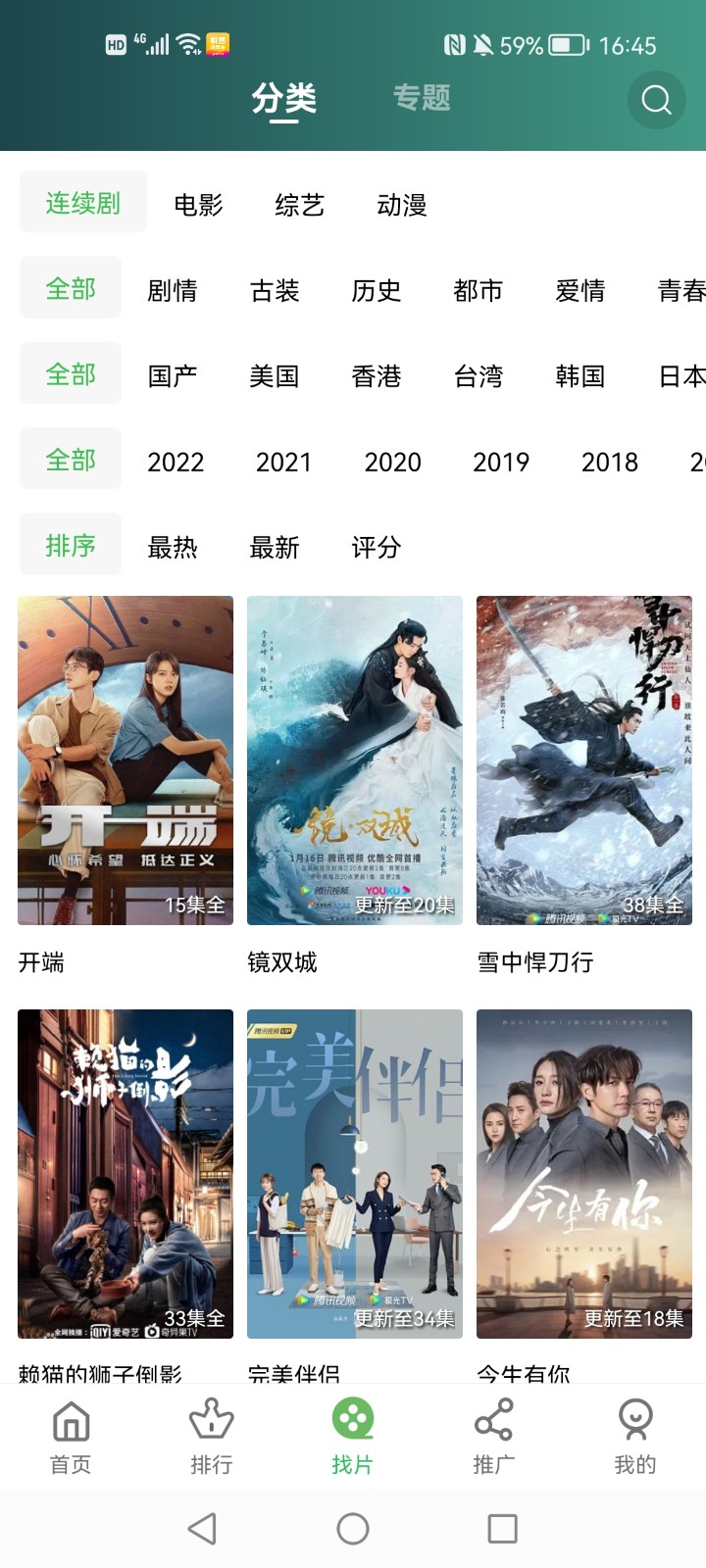The image size is (706, 1568).
Task: Open the search magnifier icon
Action: (655, 100)
